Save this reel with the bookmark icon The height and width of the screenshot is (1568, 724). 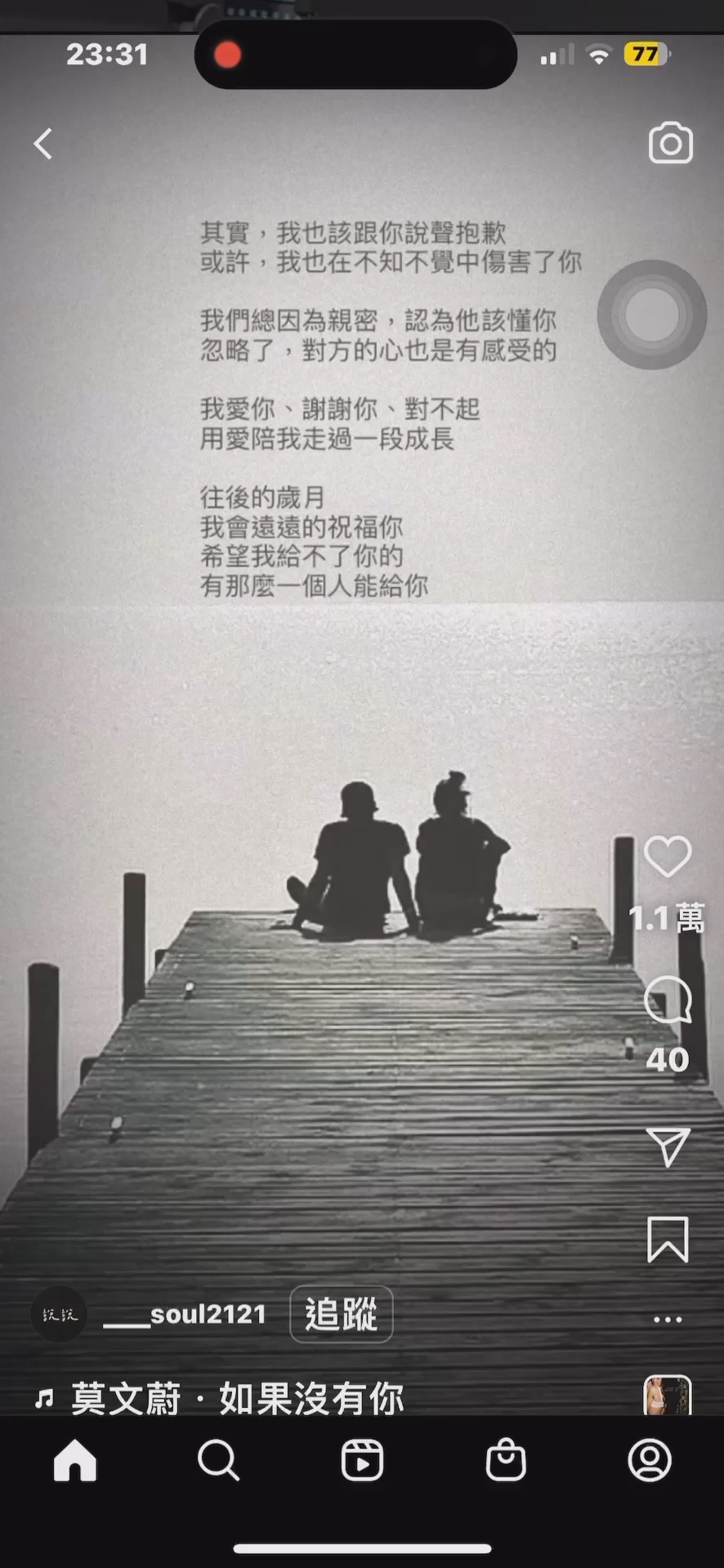point(668,1240)
